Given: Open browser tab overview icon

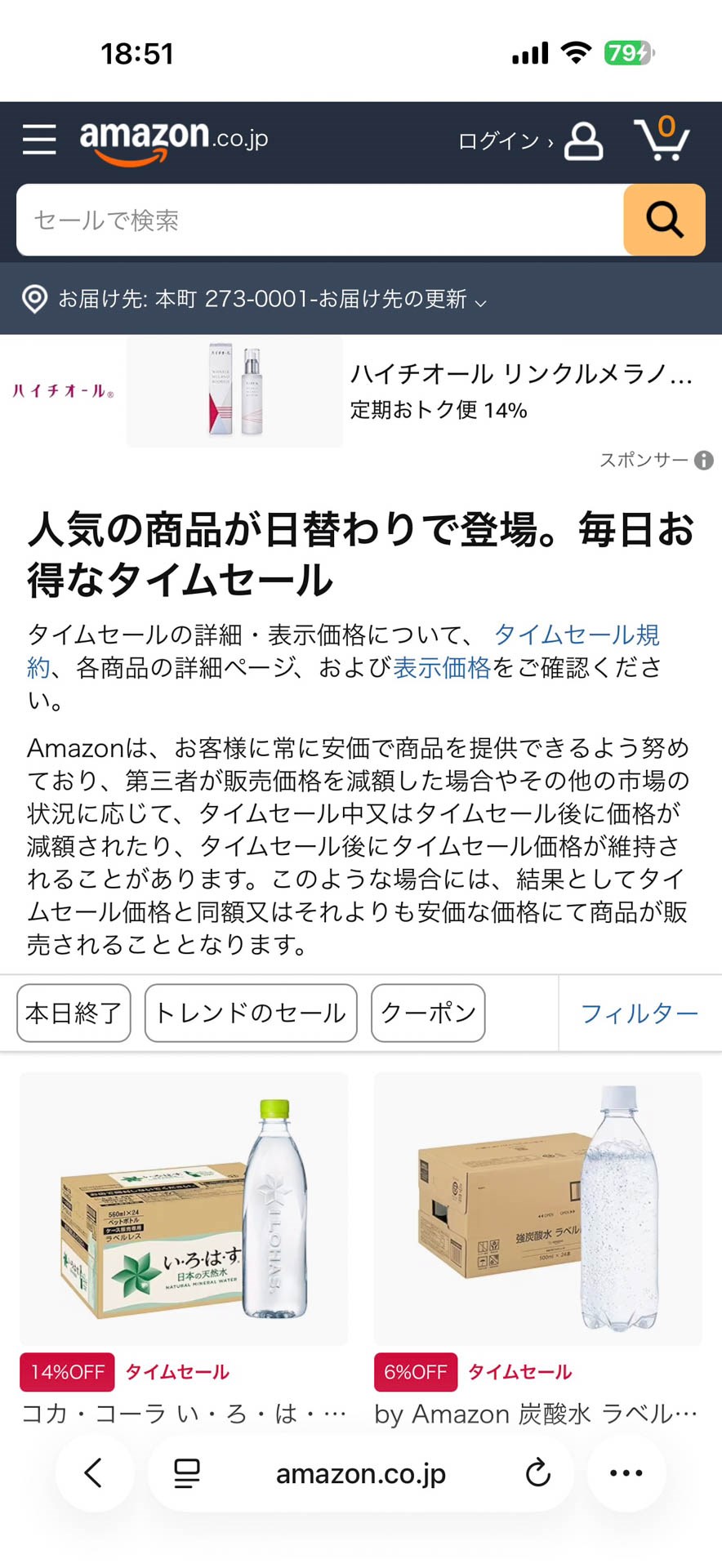Looking at the screenshot, I should [186, 1473].
